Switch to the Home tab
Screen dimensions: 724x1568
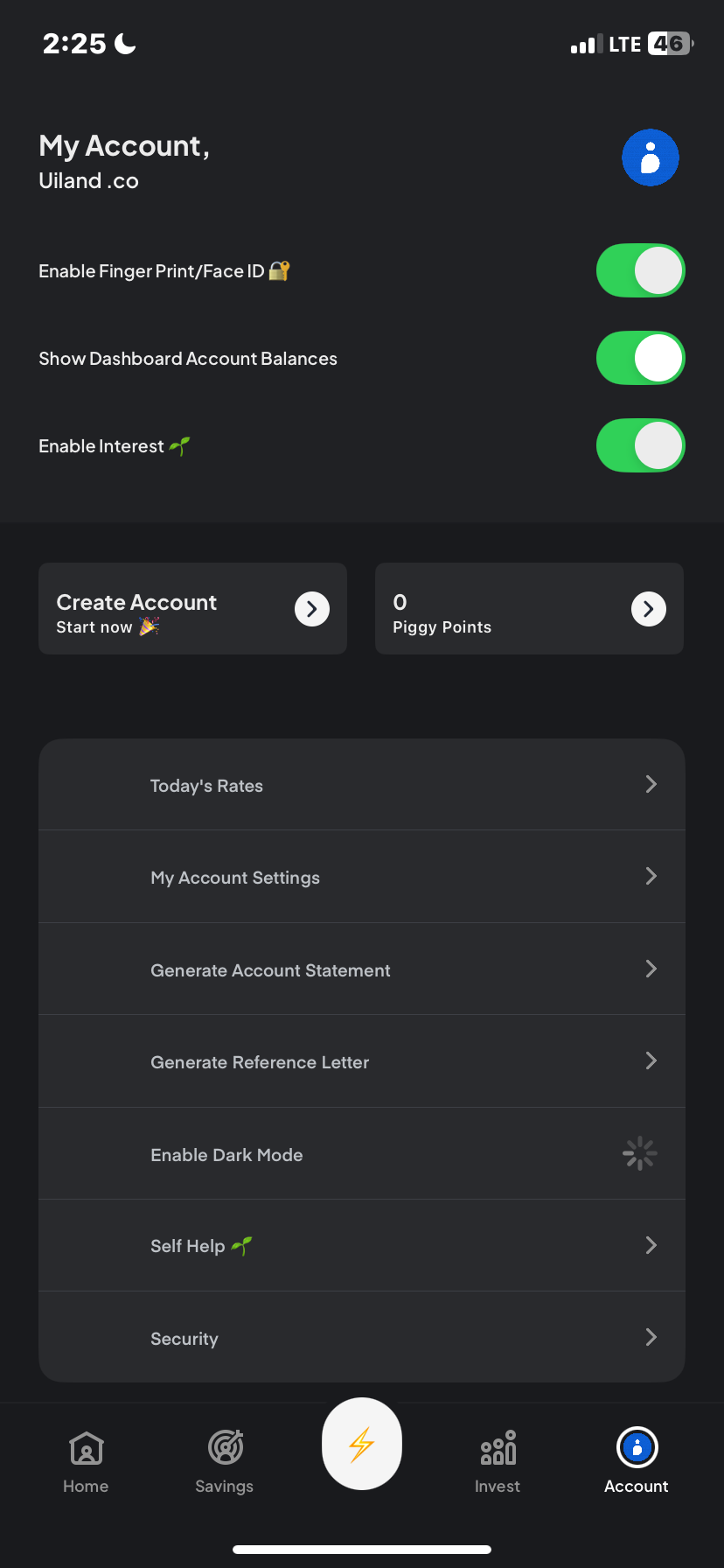coord(86,1461)
